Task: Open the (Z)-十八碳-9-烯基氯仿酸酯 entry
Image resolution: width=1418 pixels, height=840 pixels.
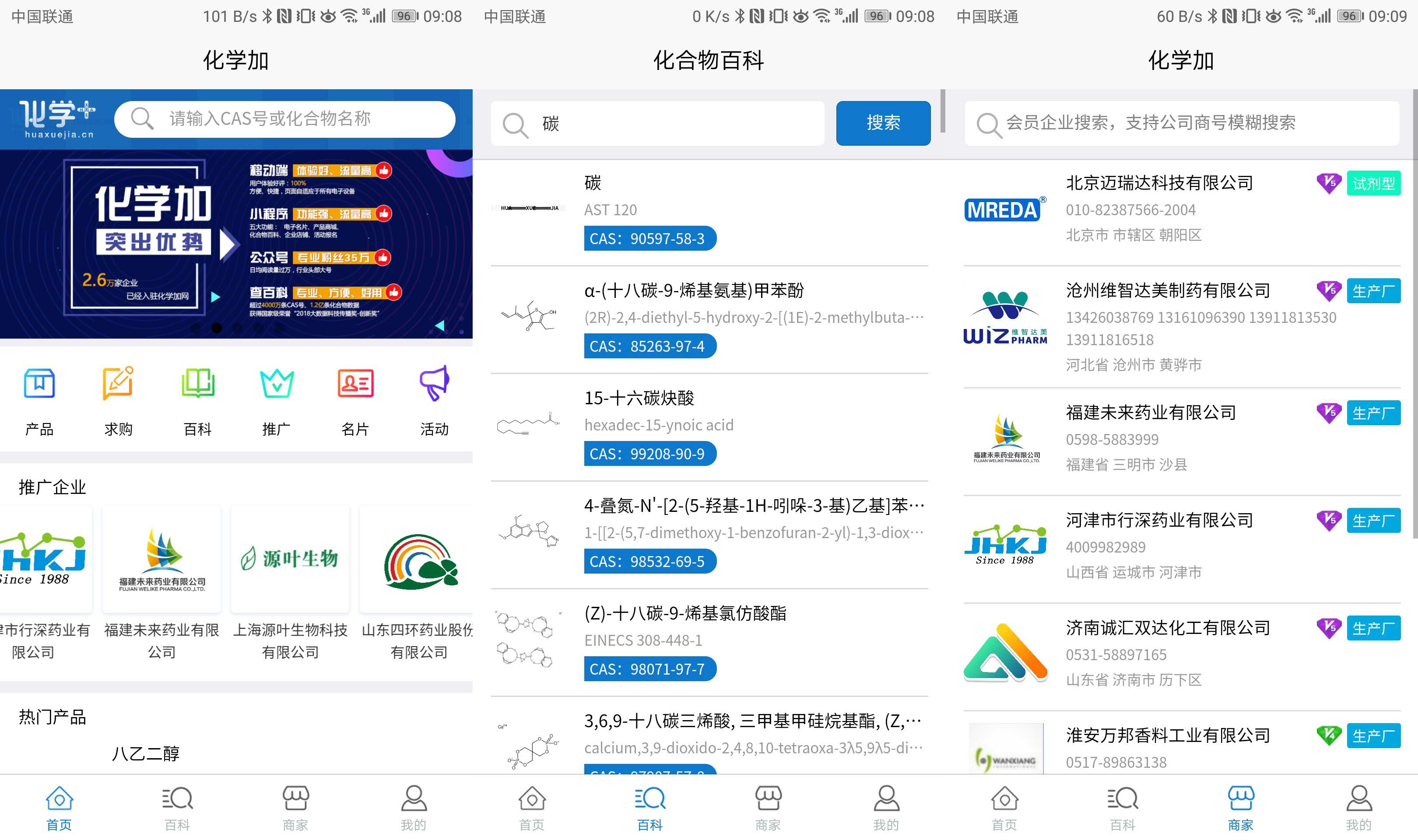Action: point(709,642)
